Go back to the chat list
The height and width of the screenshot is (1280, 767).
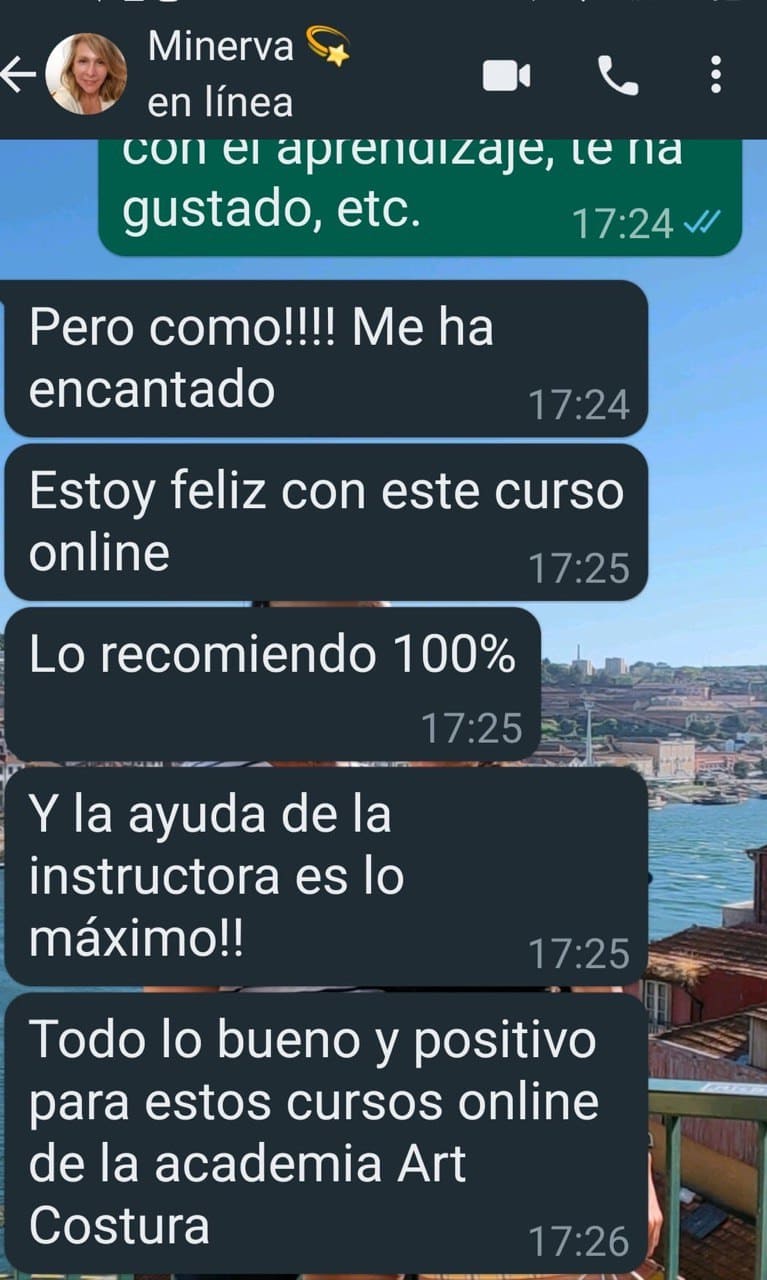coord(19,75)
